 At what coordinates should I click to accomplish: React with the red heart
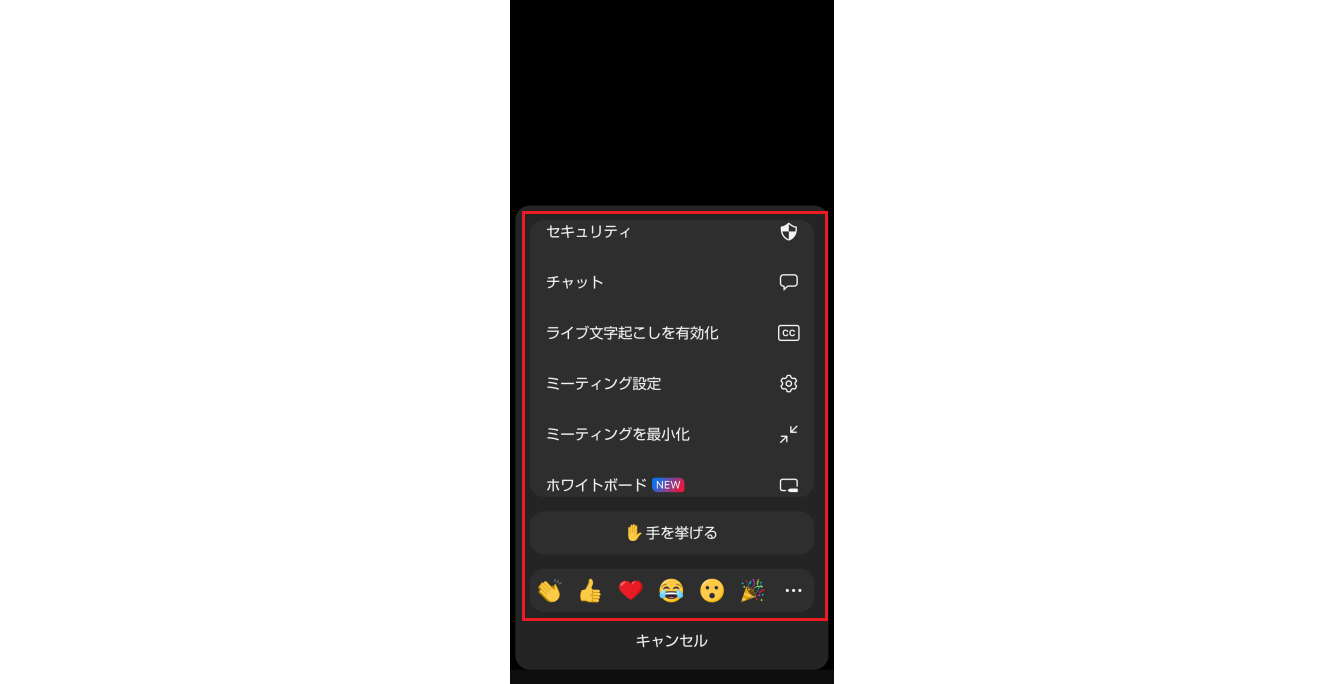pos(630,591)
